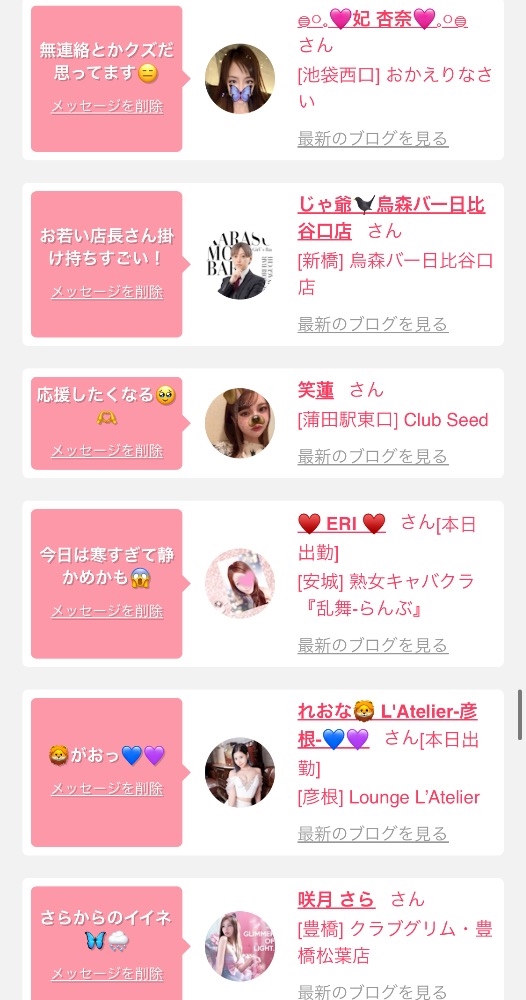Open れおな L'Atelier-彦根 profile link
Viewport: 526px width, 1000px height.
click(387, 725)
